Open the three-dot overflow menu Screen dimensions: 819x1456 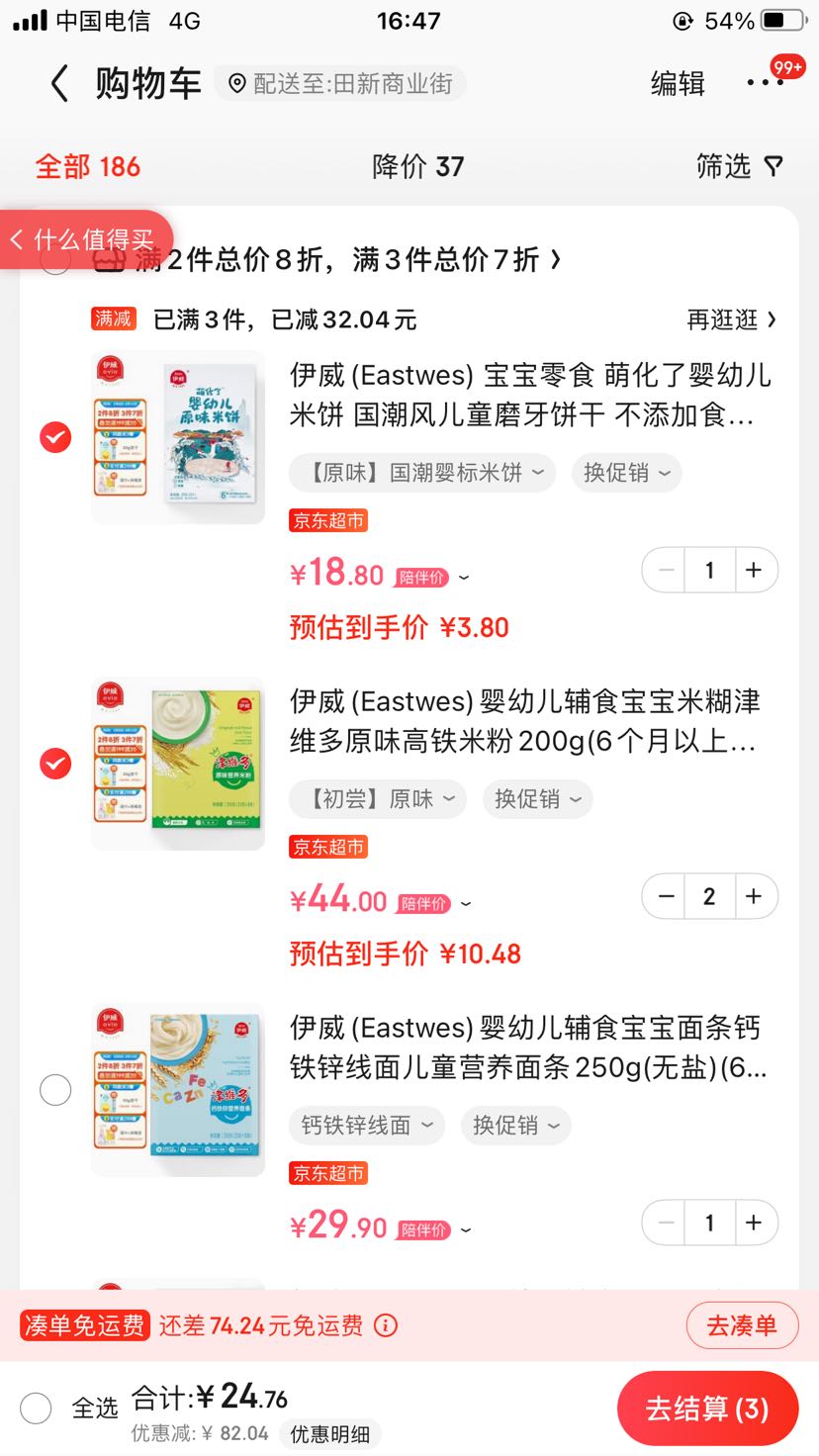[x=765, y=83]
